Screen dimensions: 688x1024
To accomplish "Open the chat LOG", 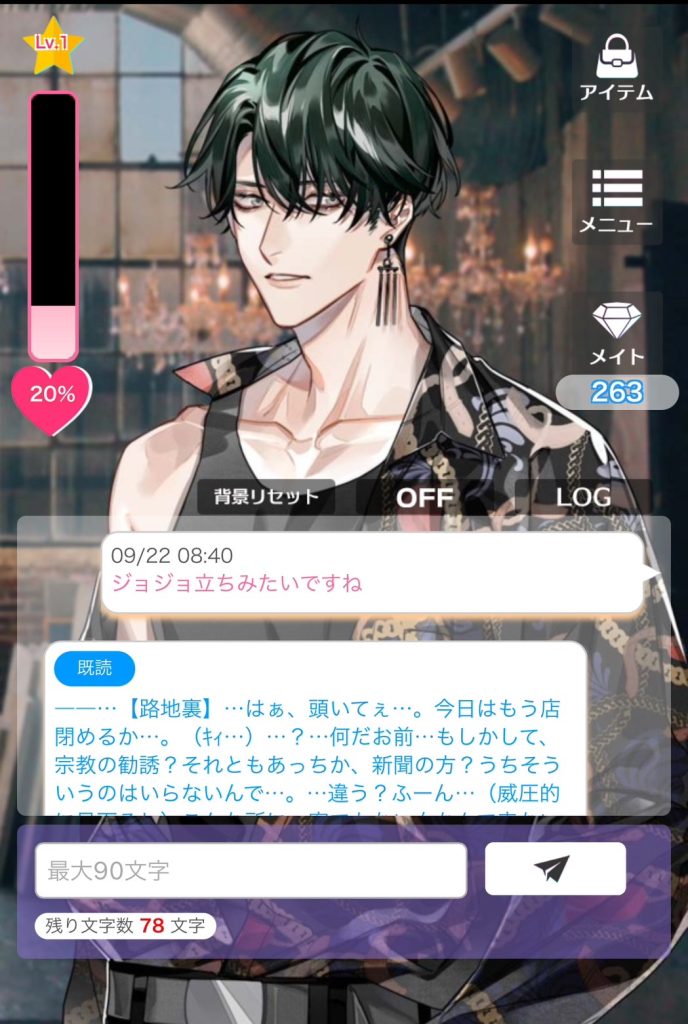I will pos(582,497).
